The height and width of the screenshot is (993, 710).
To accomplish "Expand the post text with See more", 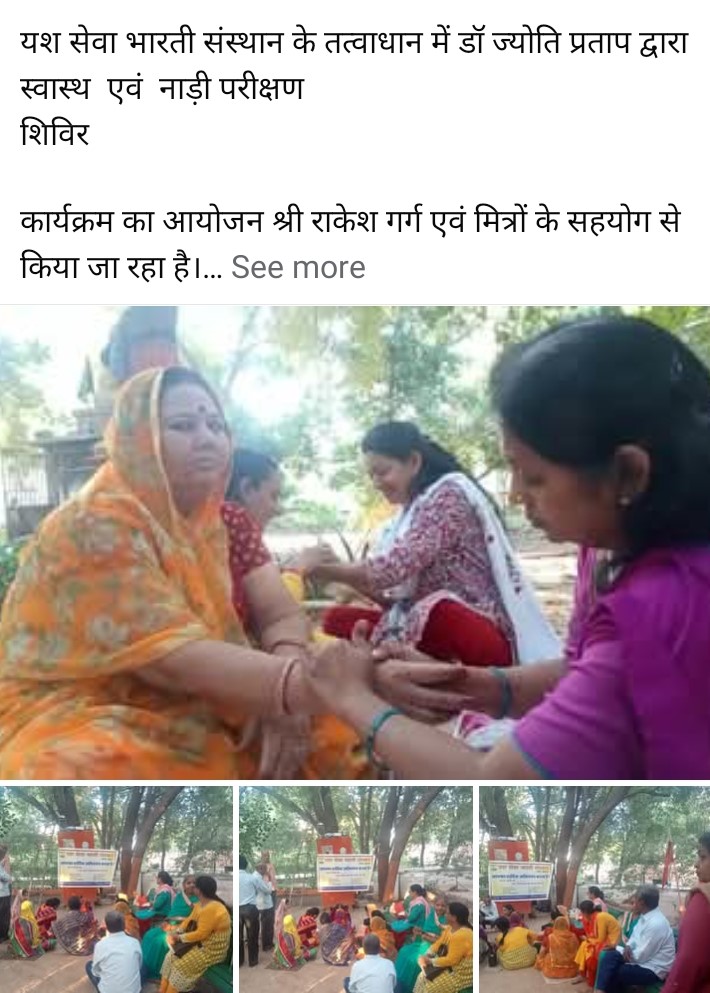I will [298, 267].
